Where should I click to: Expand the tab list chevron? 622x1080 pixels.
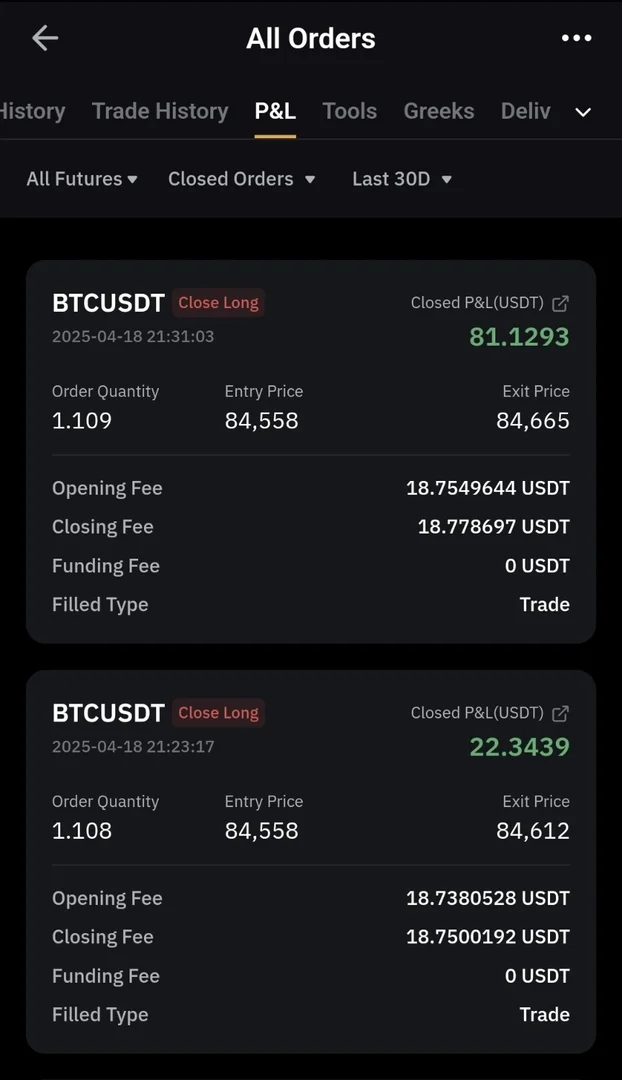(x=583, y=112)
